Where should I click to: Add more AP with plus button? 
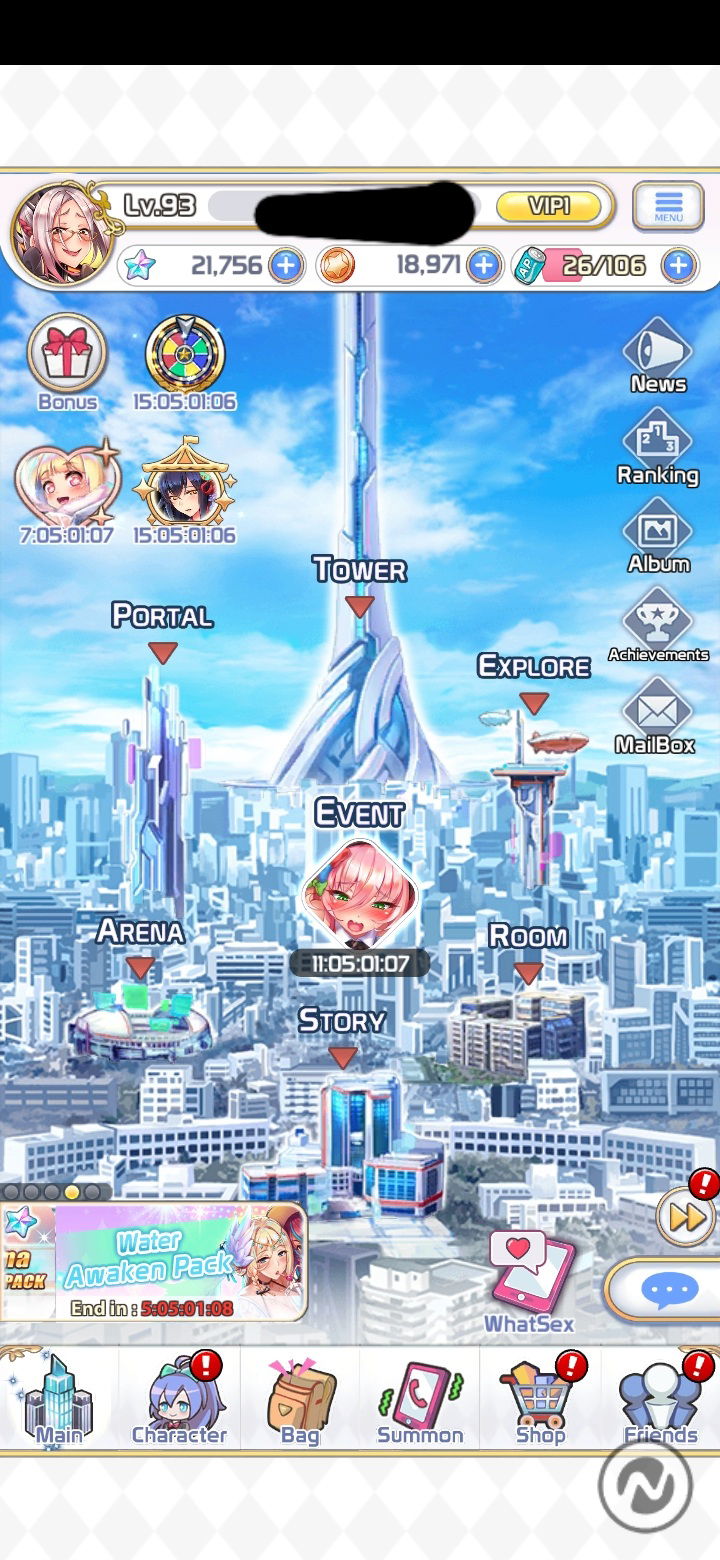coord(678,265)
